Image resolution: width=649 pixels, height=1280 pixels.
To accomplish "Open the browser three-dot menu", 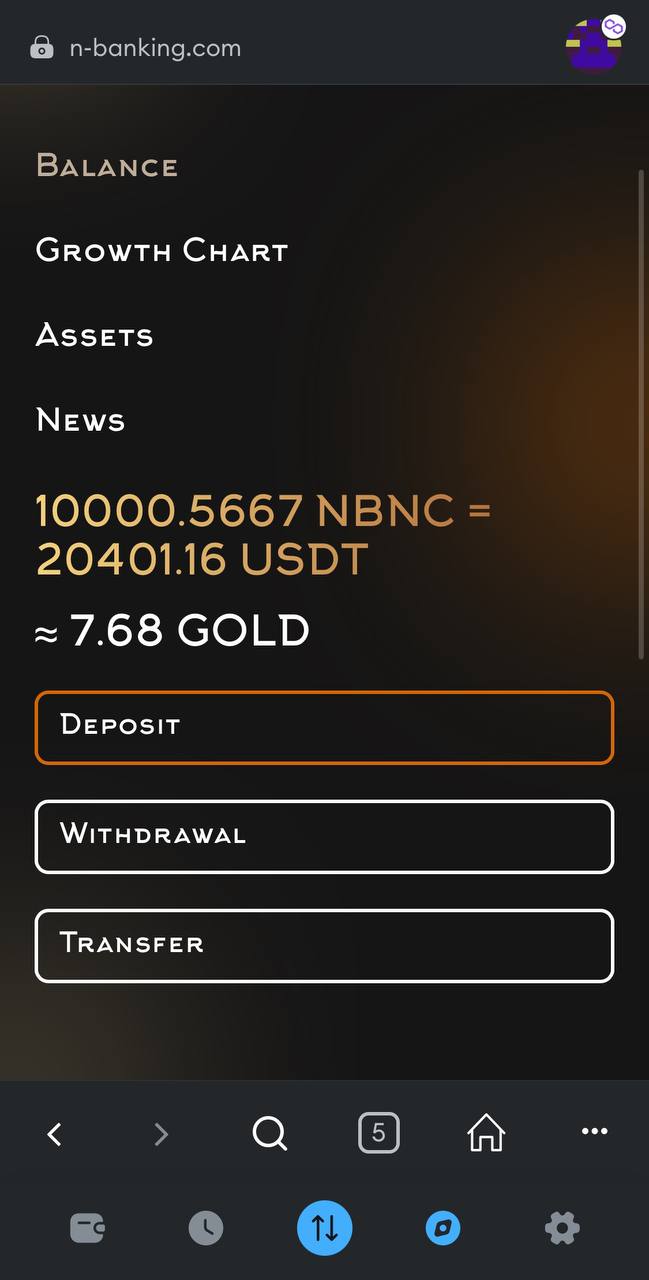I will pyautogui.click(x=594, y=1131).
